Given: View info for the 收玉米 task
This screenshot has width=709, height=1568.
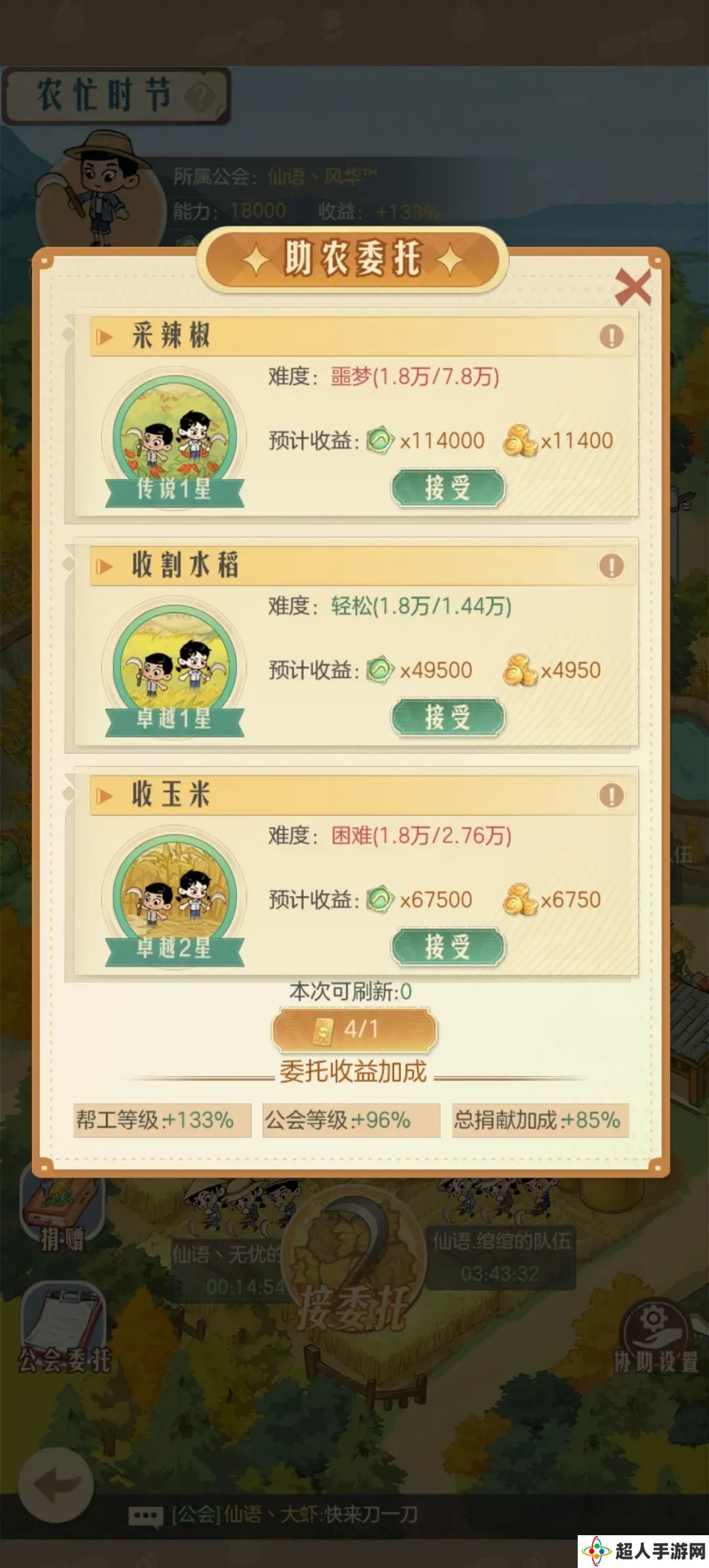Looking at the screenshot, I should 611,795.
